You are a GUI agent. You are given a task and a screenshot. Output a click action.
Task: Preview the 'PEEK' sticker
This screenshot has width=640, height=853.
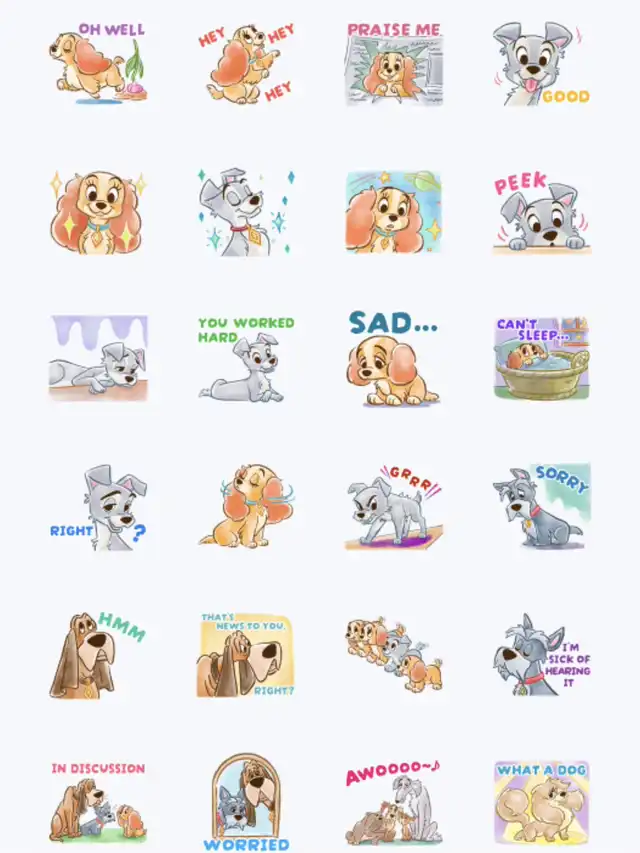pyautogui.click(x=541, y=212)
